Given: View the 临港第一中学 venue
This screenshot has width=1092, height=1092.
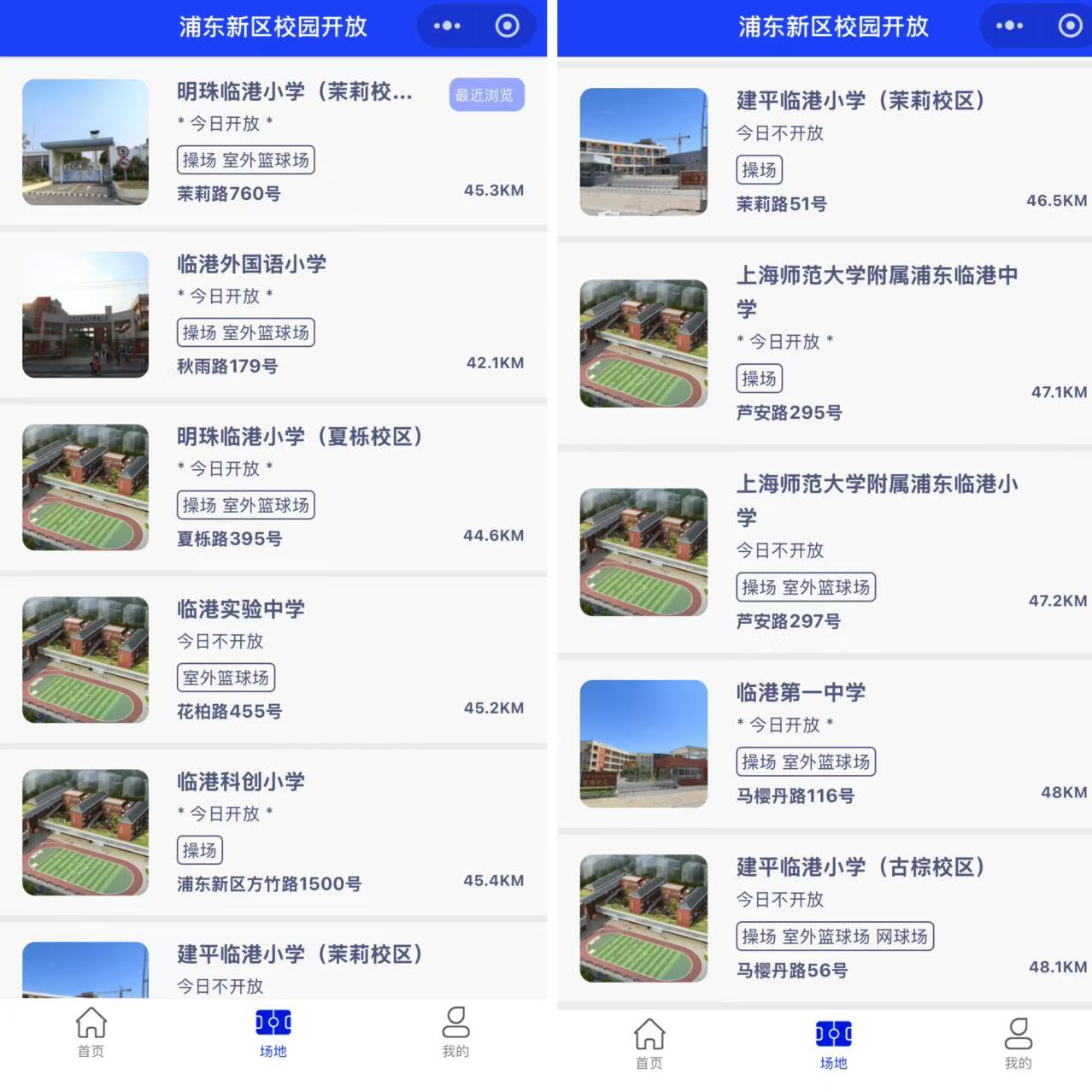Looking at the screenshot, I should click(x=825, y=743).
